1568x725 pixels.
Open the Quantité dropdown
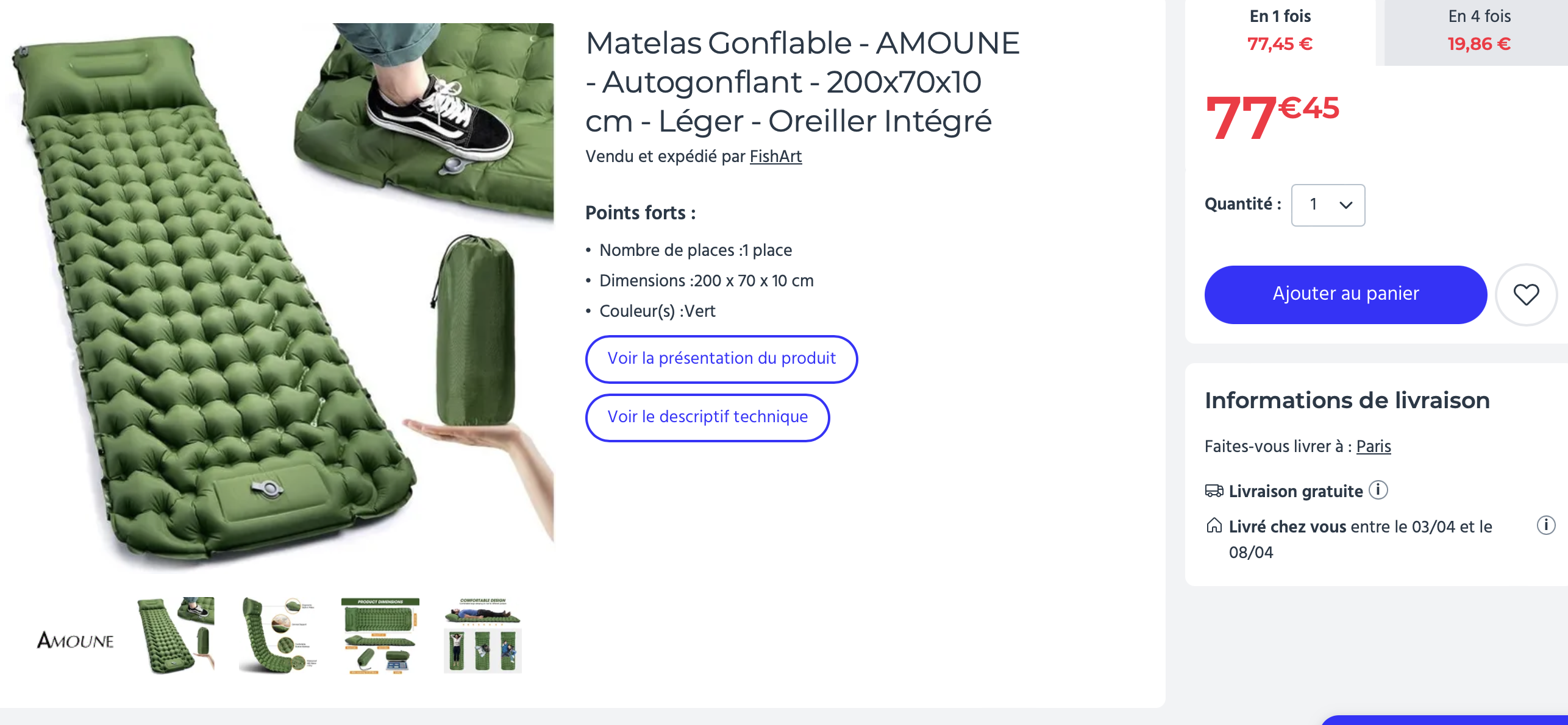pos(1328,205)
